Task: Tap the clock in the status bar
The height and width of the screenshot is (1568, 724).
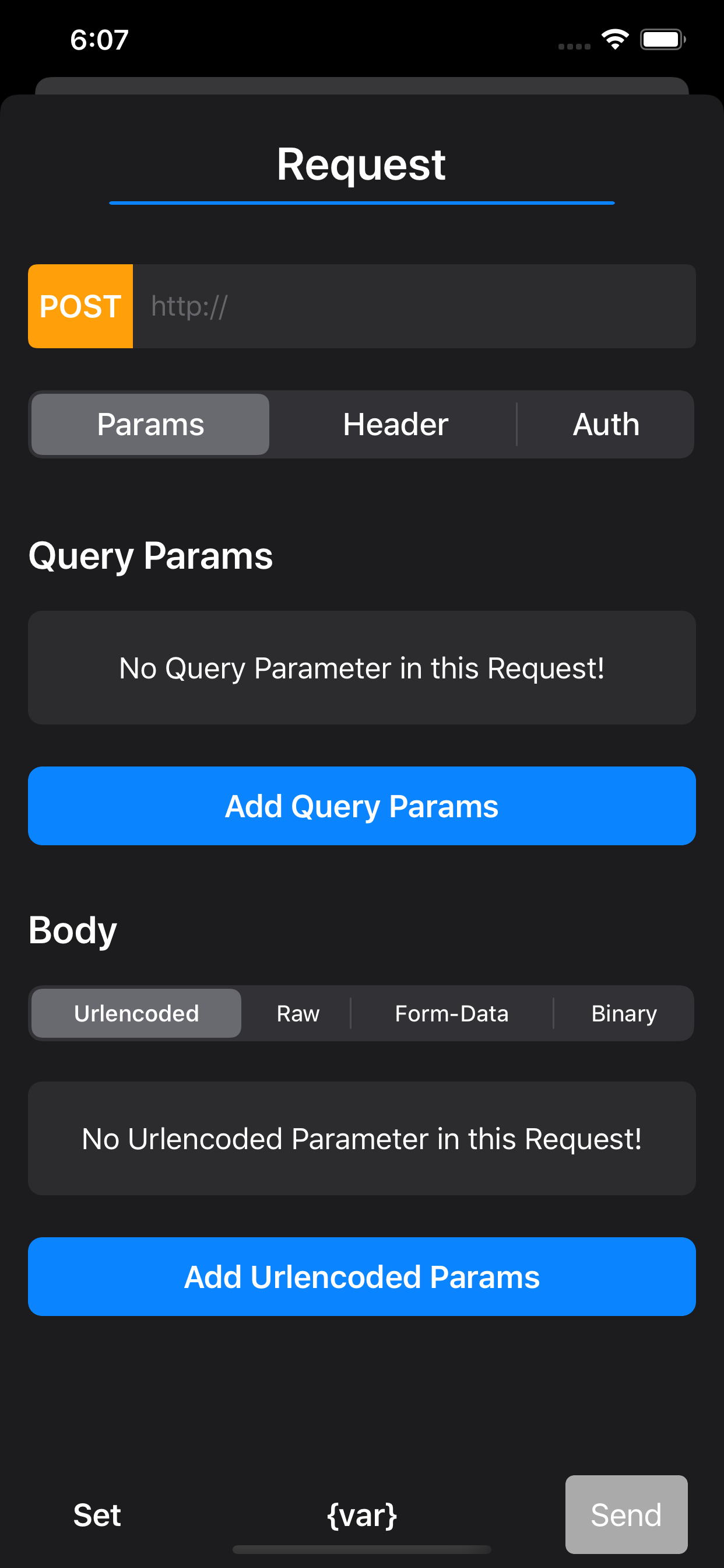Action: [x=99, y=39]
